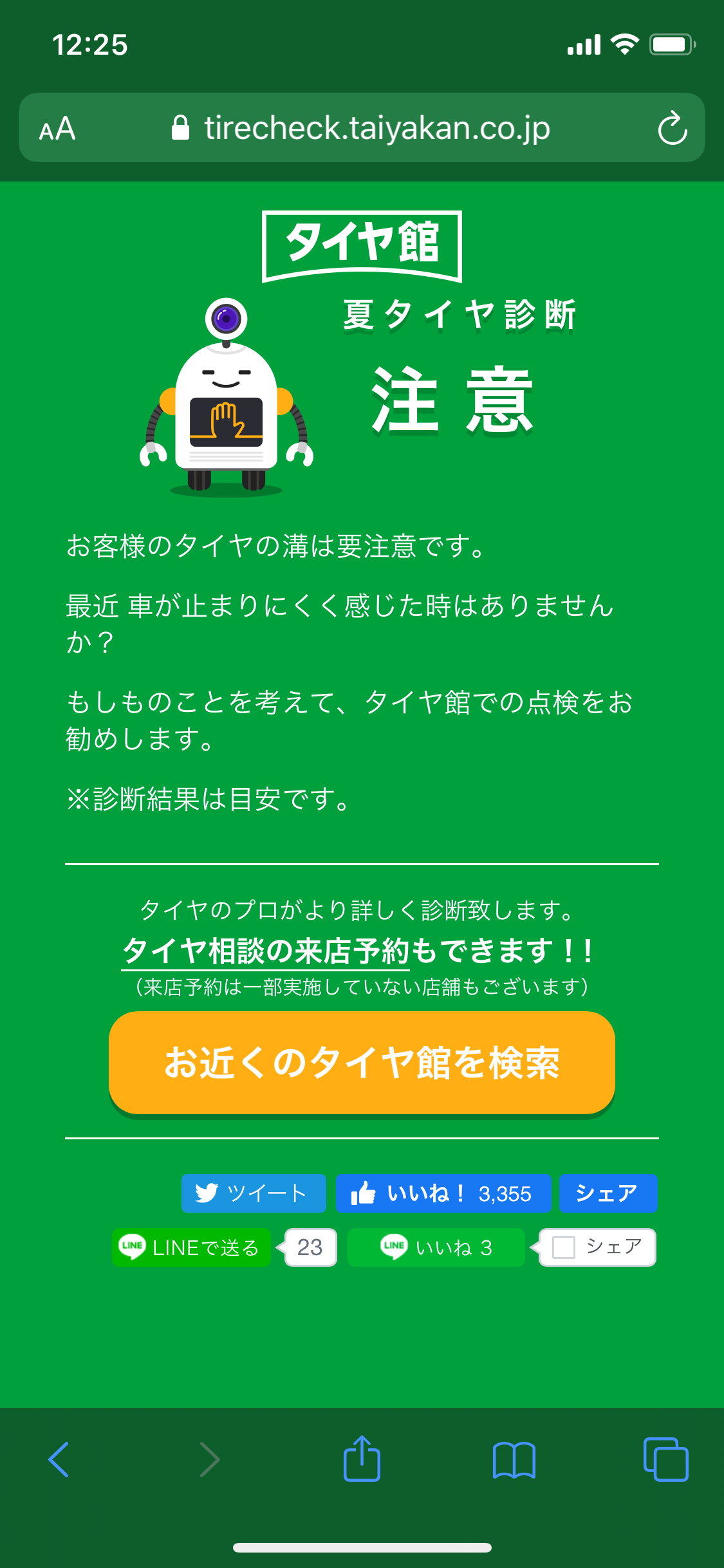Viewport: 724px width, 1568px height.
Task: Tap the tirecheck.taiyakan.co.jp address bar
Action: (x=376, y=128)
